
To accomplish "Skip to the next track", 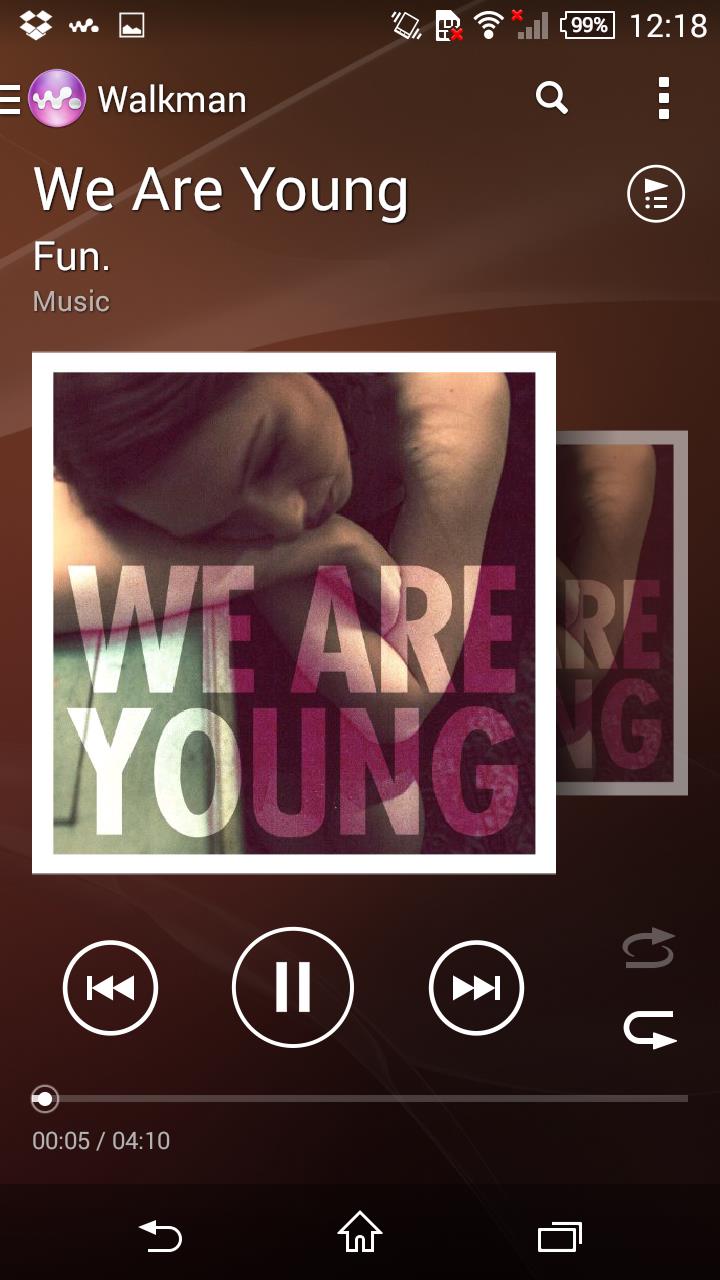I will (476, 987).
